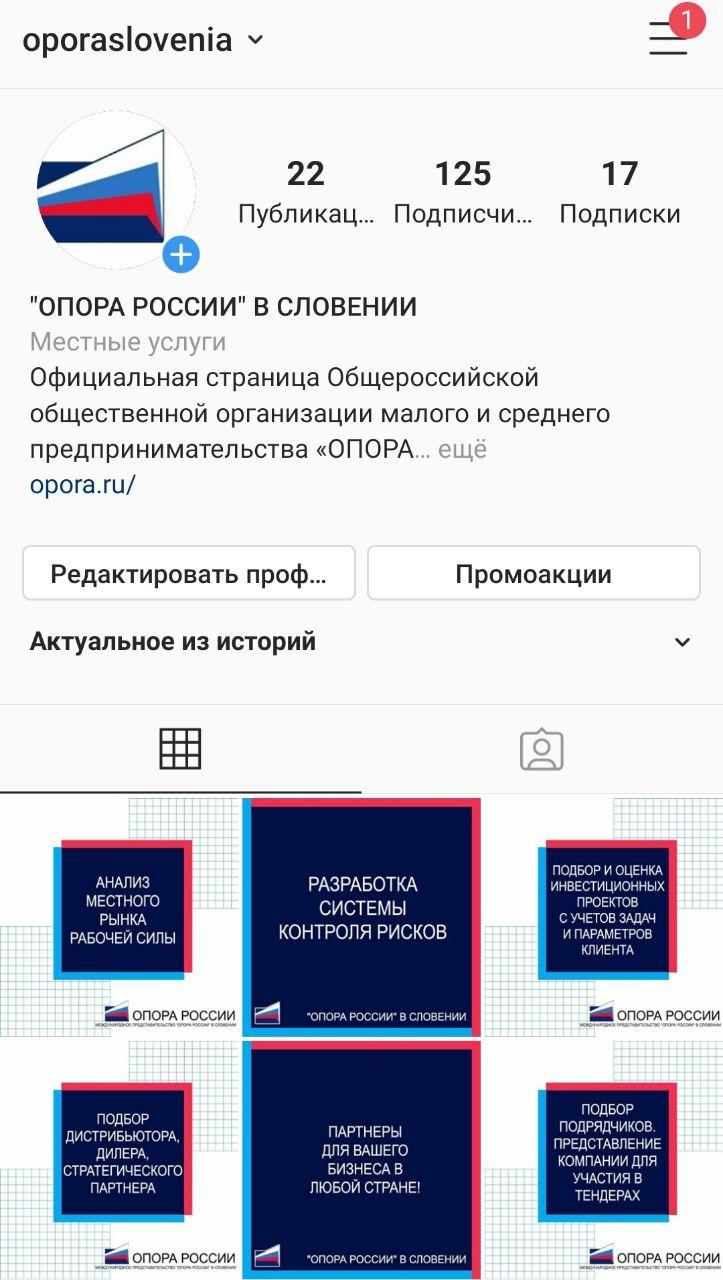Expand the bio with the ещё link
723x1280 pixels.
click(462, 450)
